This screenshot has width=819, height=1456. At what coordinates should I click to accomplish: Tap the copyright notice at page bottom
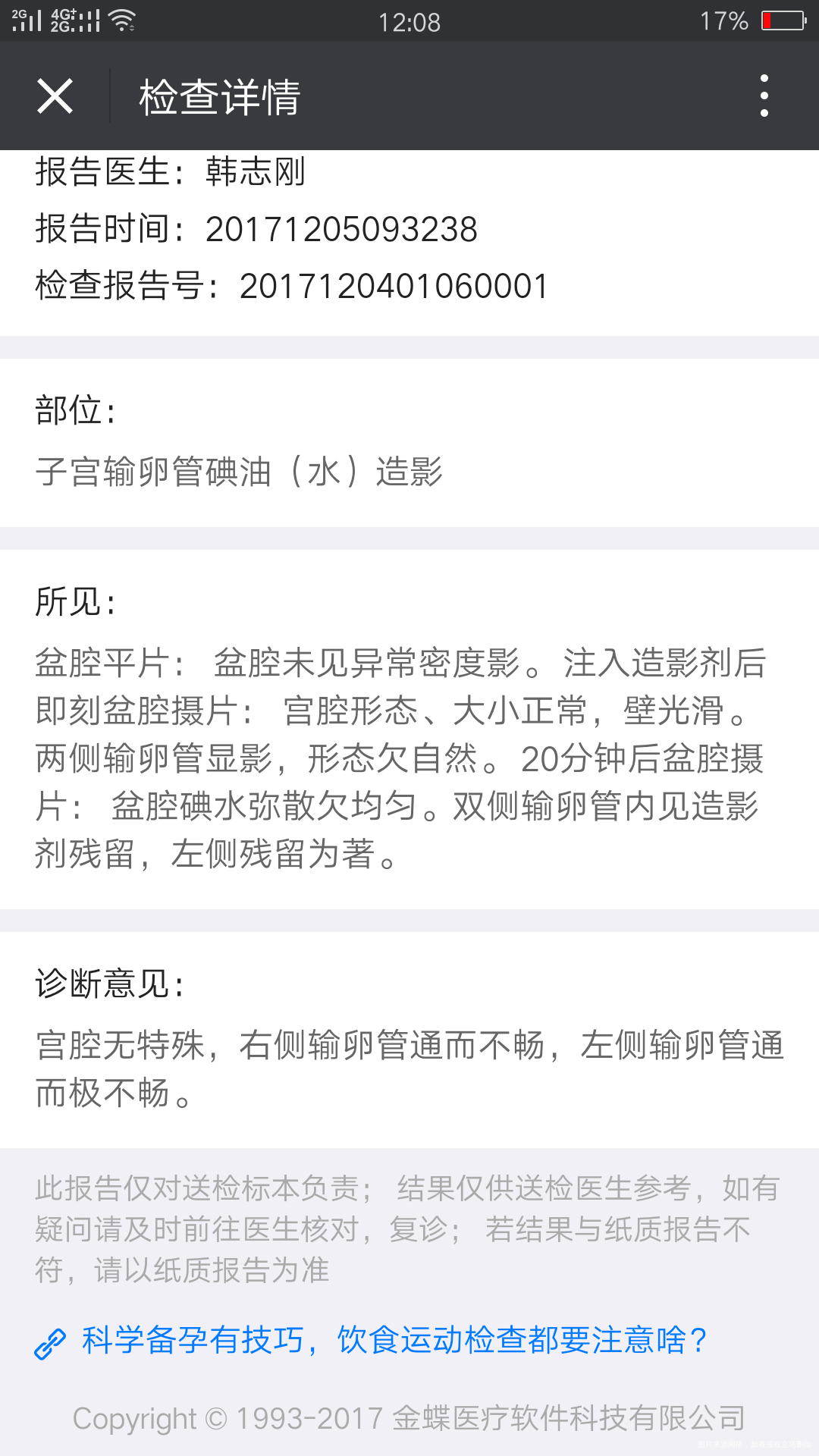tap(409, 1417)
